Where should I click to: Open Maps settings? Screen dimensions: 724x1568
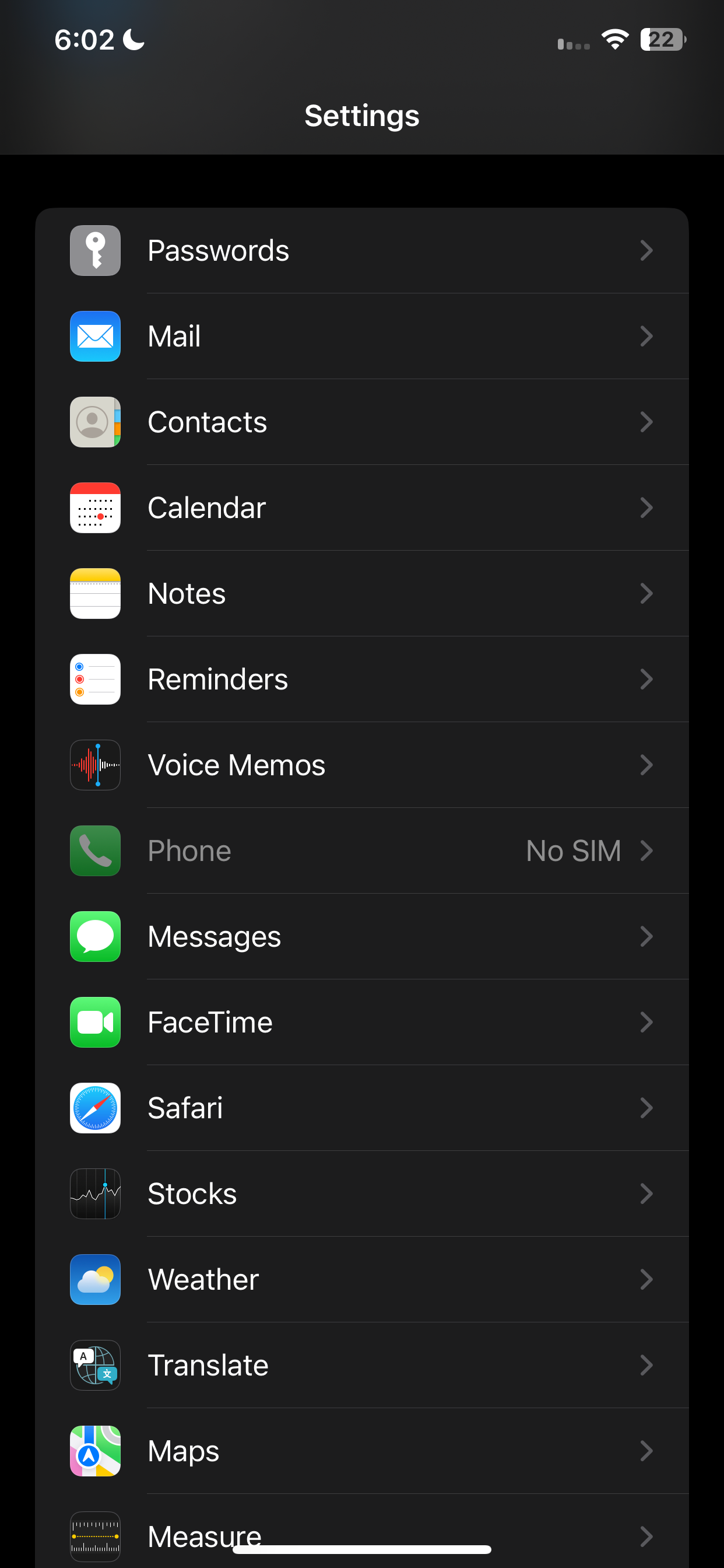pyautogui.click(x=361, y=1452)
